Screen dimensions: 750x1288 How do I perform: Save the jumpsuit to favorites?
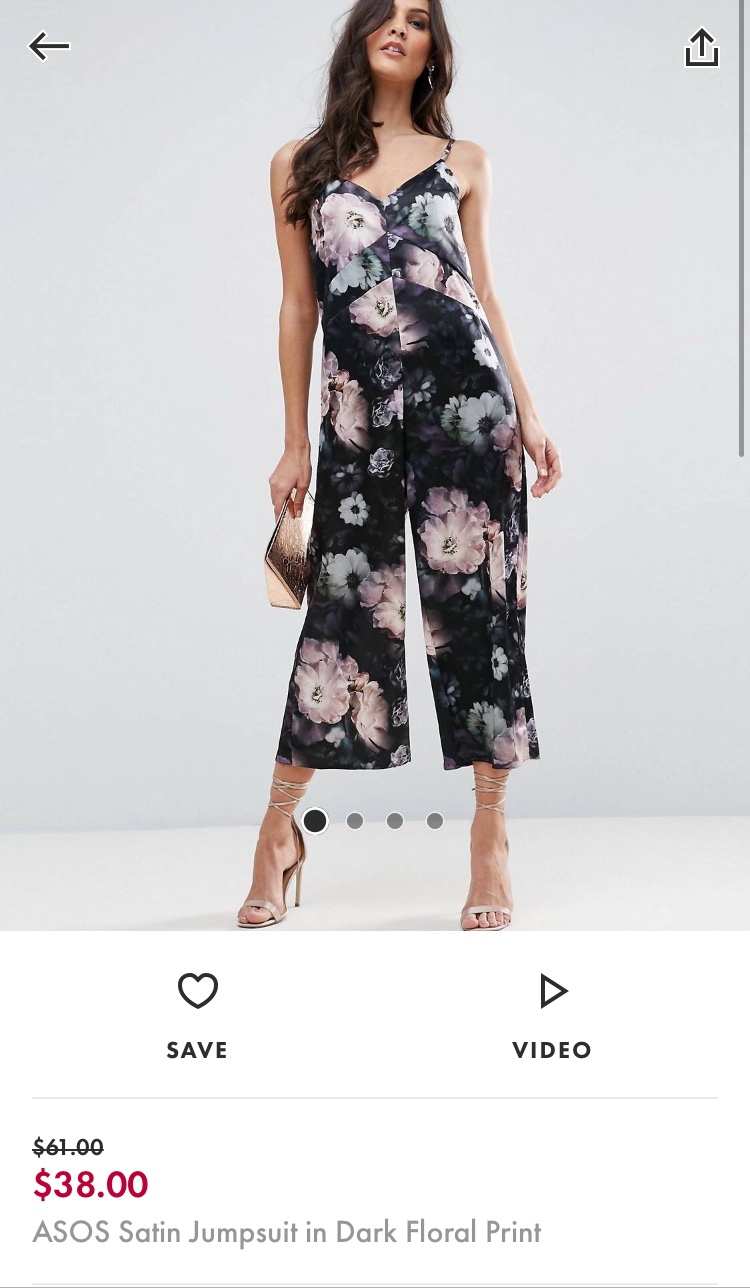point(197,1014)
